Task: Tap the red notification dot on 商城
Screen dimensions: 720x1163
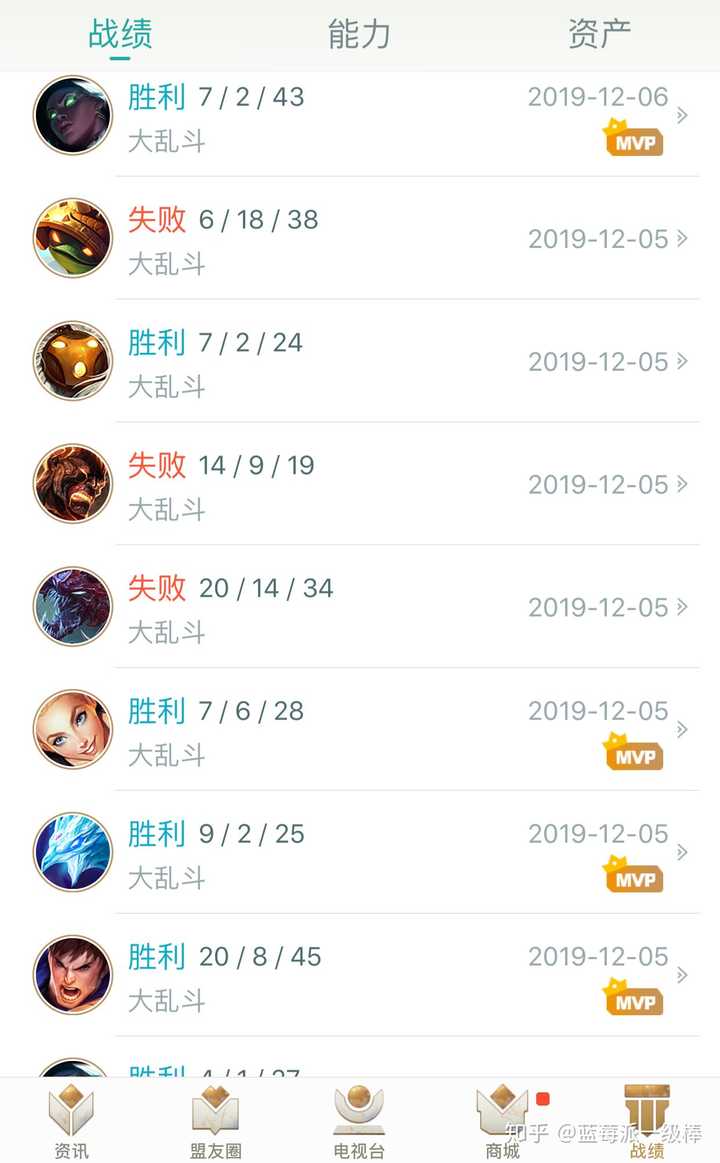Action: point(542,1096)
